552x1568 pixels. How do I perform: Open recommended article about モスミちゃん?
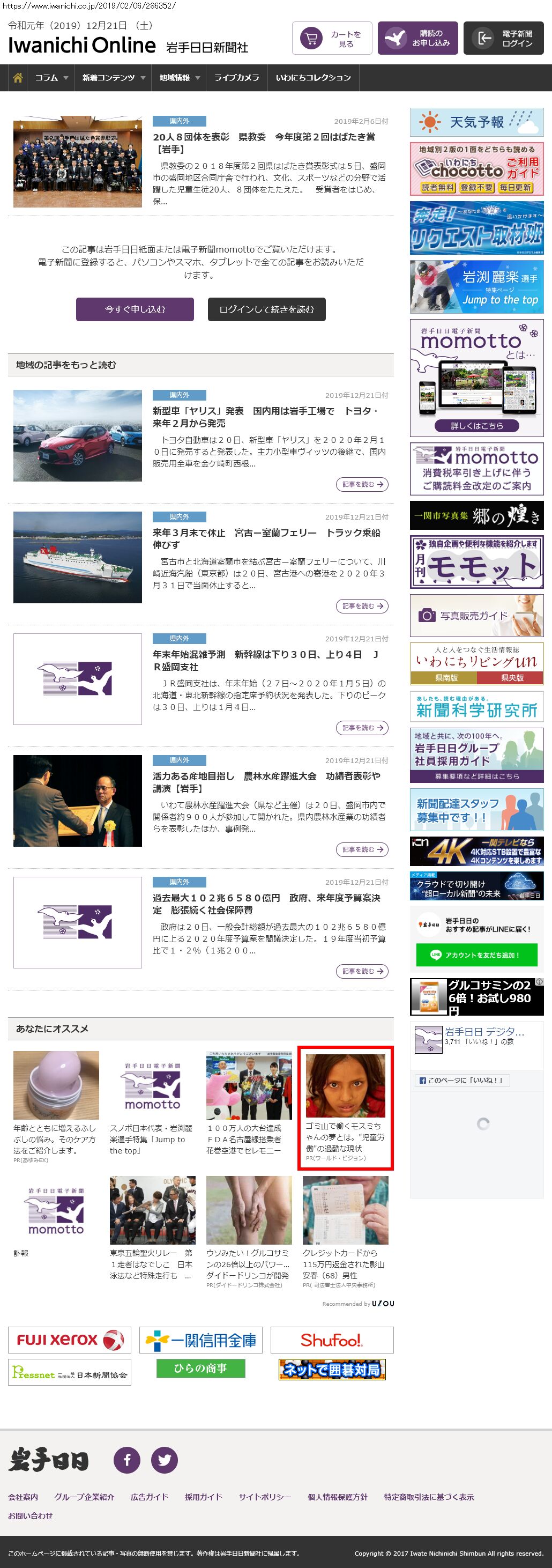345,1107
